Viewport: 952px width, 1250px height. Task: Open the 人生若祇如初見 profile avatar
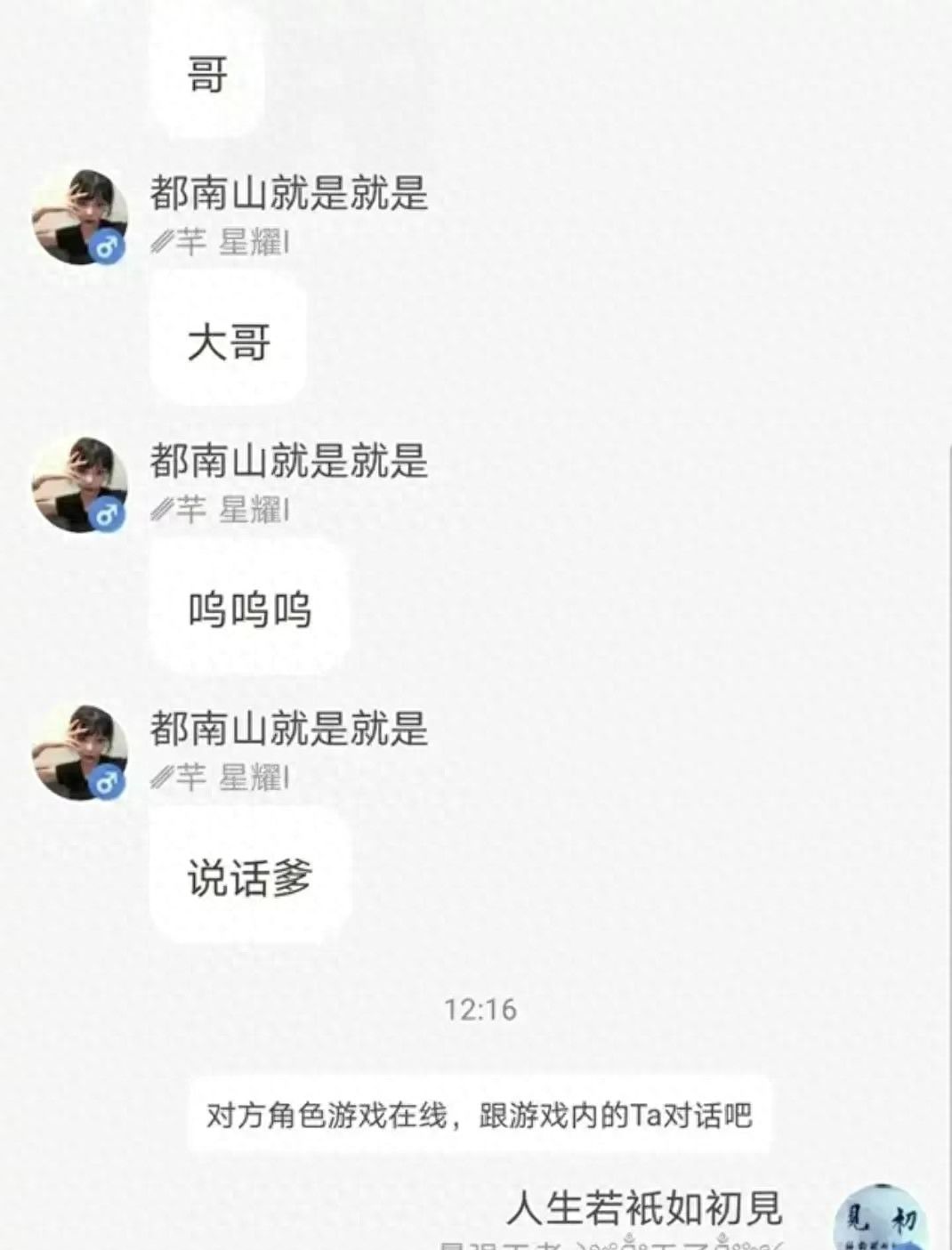pyautogui.click(x=880, y=1220)
